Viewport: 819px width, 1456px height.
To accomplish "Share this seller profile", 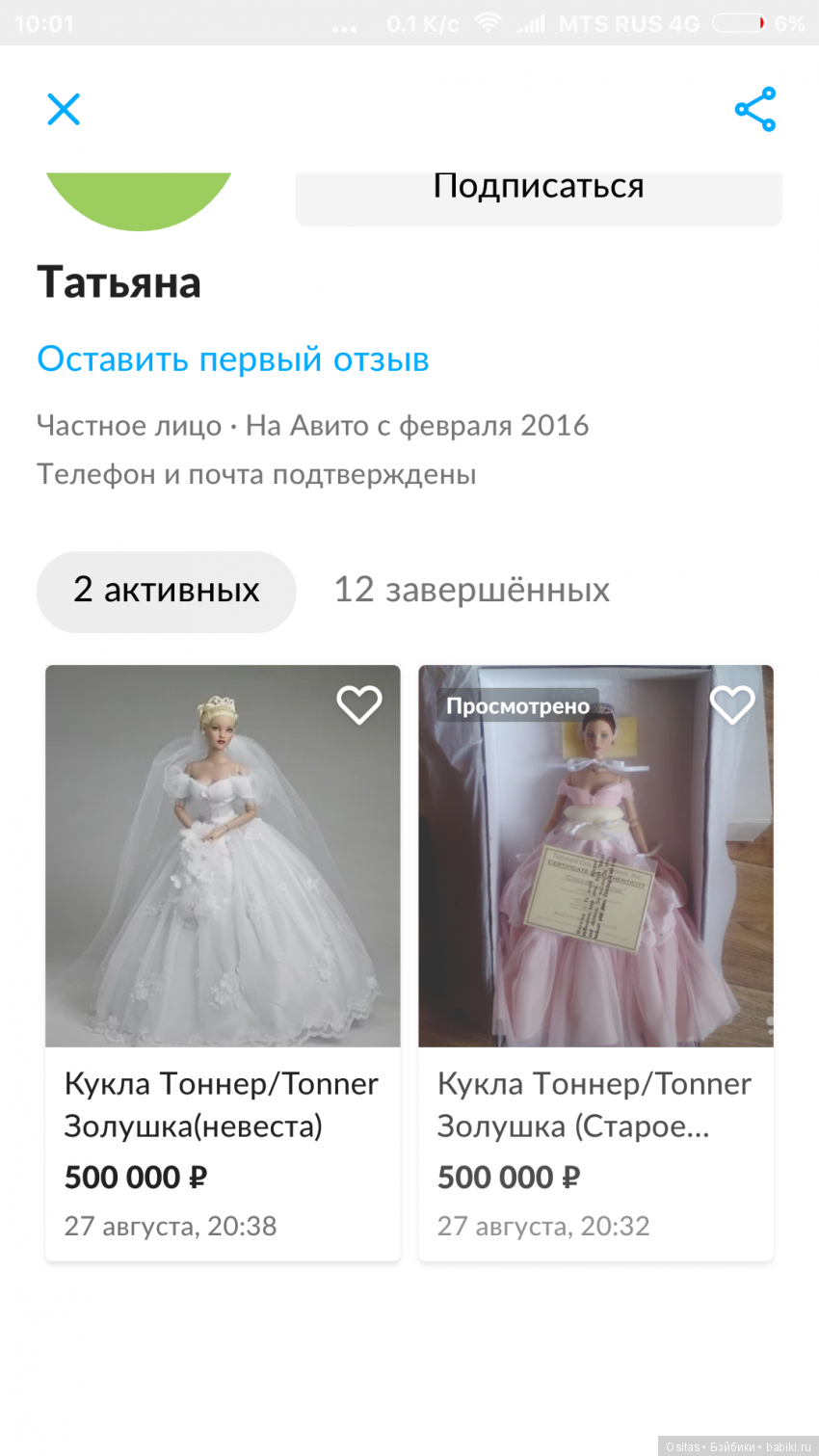I will pyautogui.click(x=754, y=110).
